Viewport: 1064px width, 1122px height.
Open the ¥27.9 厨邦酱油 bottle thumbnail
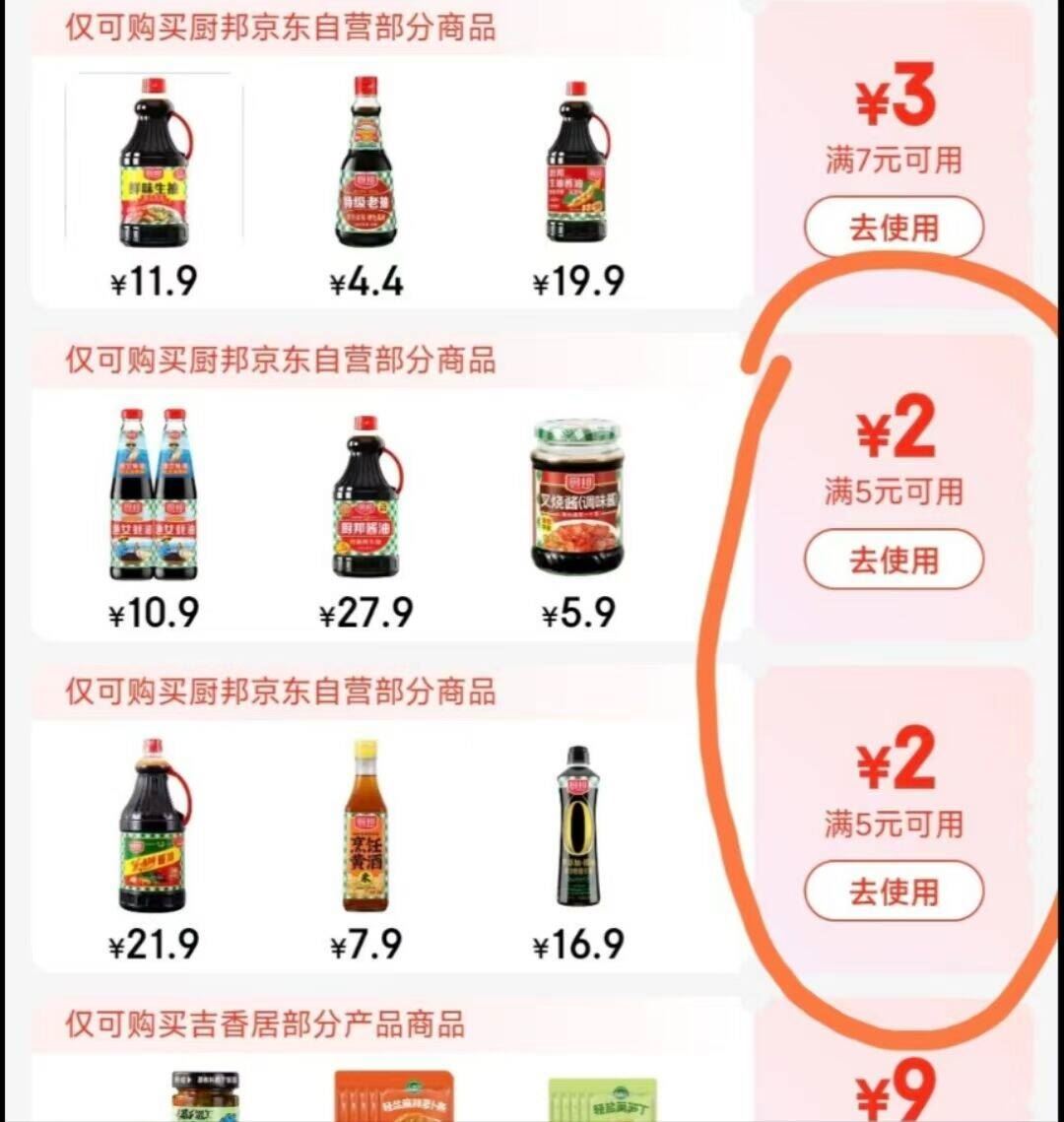(x=369, y=497)
